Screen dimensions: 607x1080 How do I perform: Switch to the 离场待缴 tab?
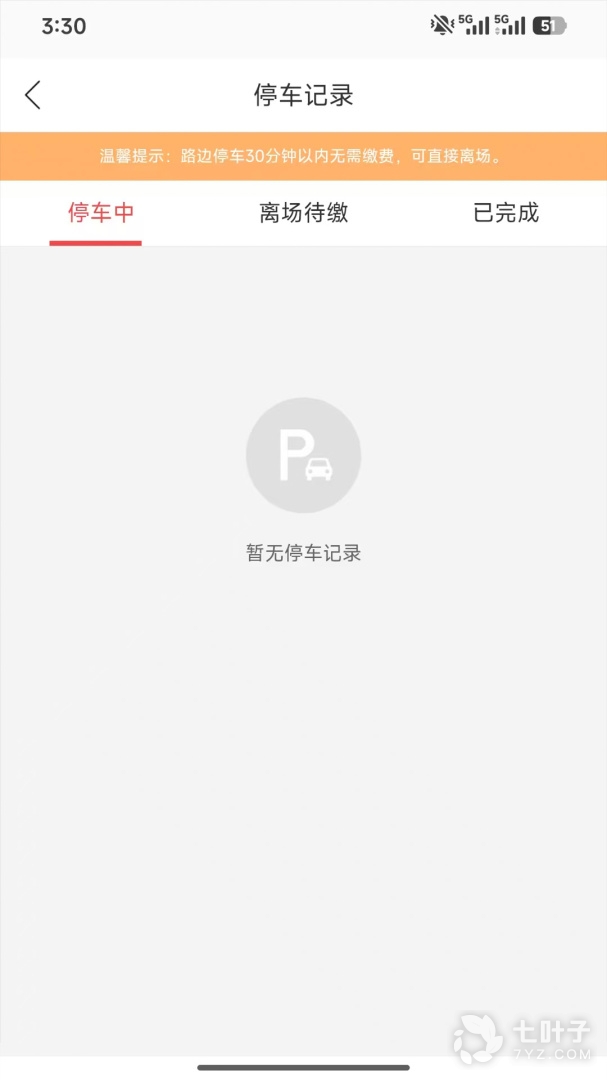(304, 213)
